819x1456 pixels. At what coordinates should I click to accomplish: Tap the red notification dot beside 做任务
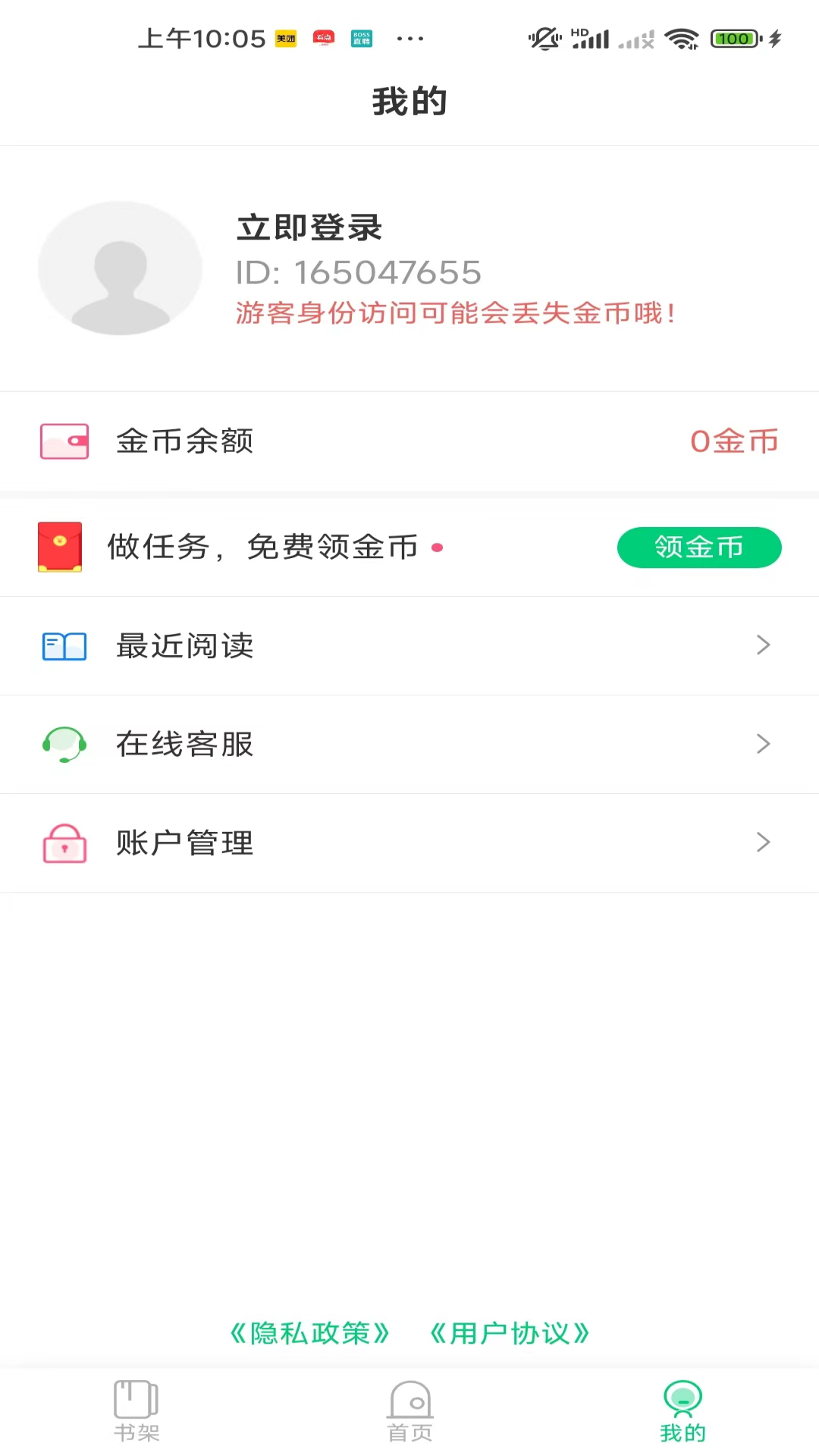pyautogui.click(x=438, y=548)
